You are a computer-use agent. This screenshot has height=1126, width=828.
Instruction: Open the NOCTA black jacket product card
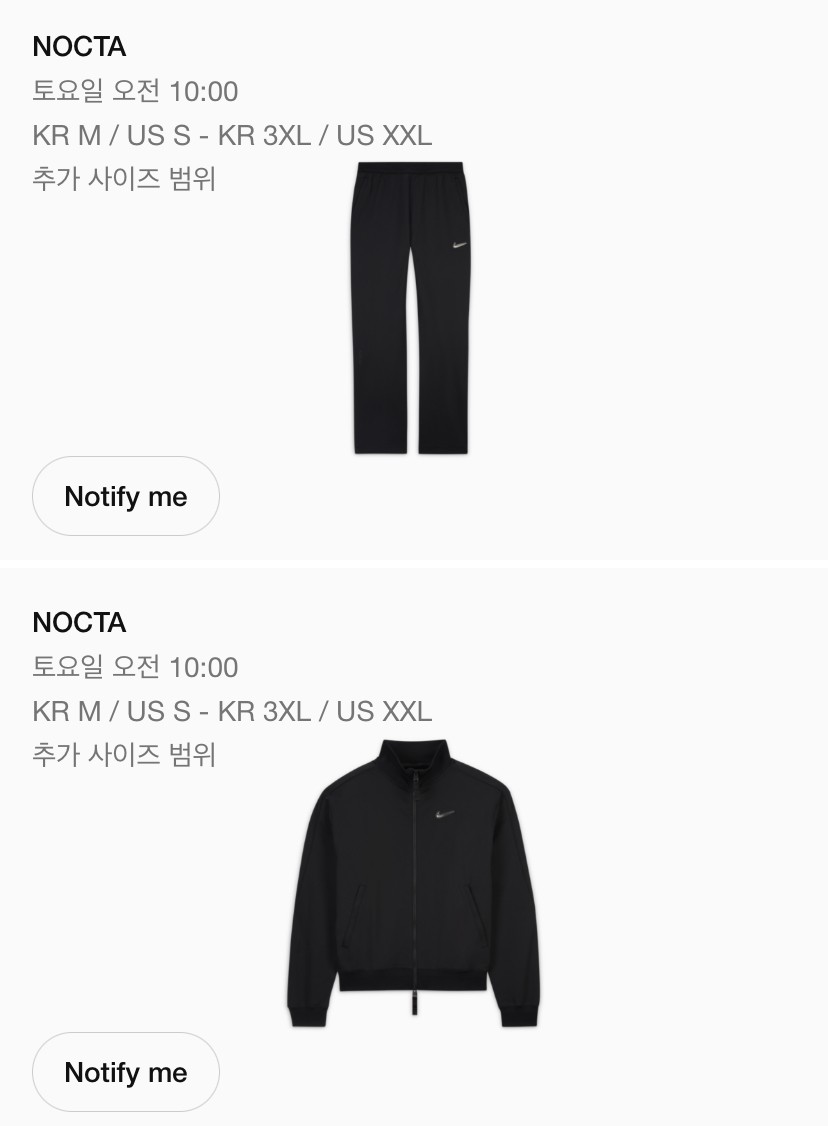pyautogui.click(x=413, y=883)
